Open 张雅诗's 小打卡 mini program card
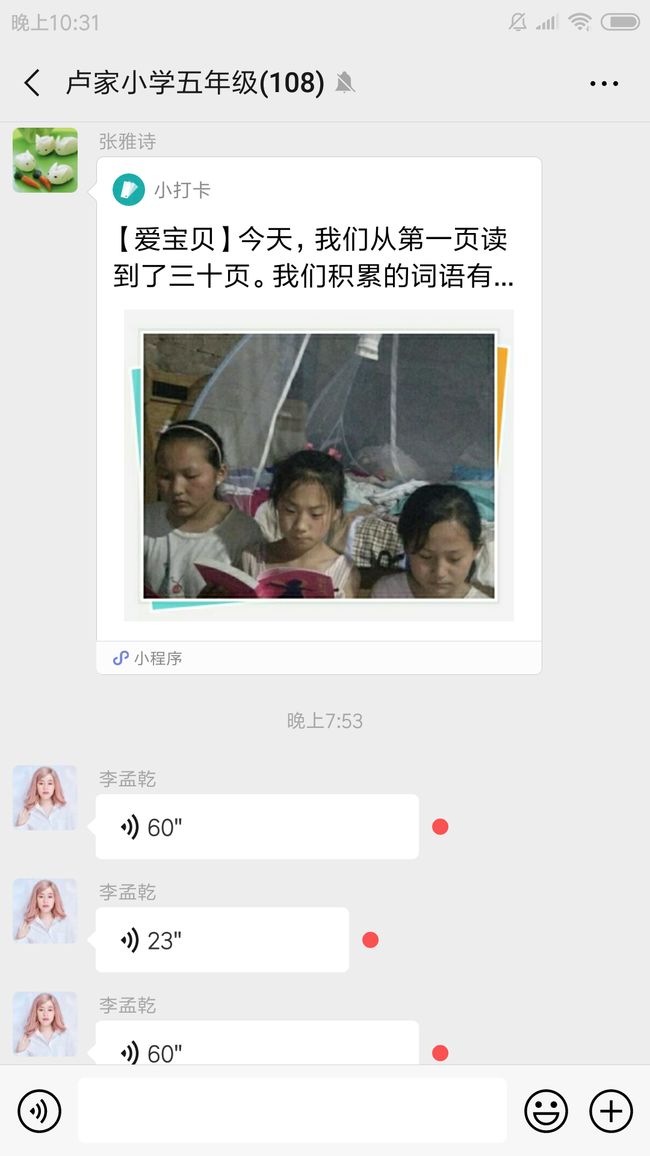 click(319, 415)
